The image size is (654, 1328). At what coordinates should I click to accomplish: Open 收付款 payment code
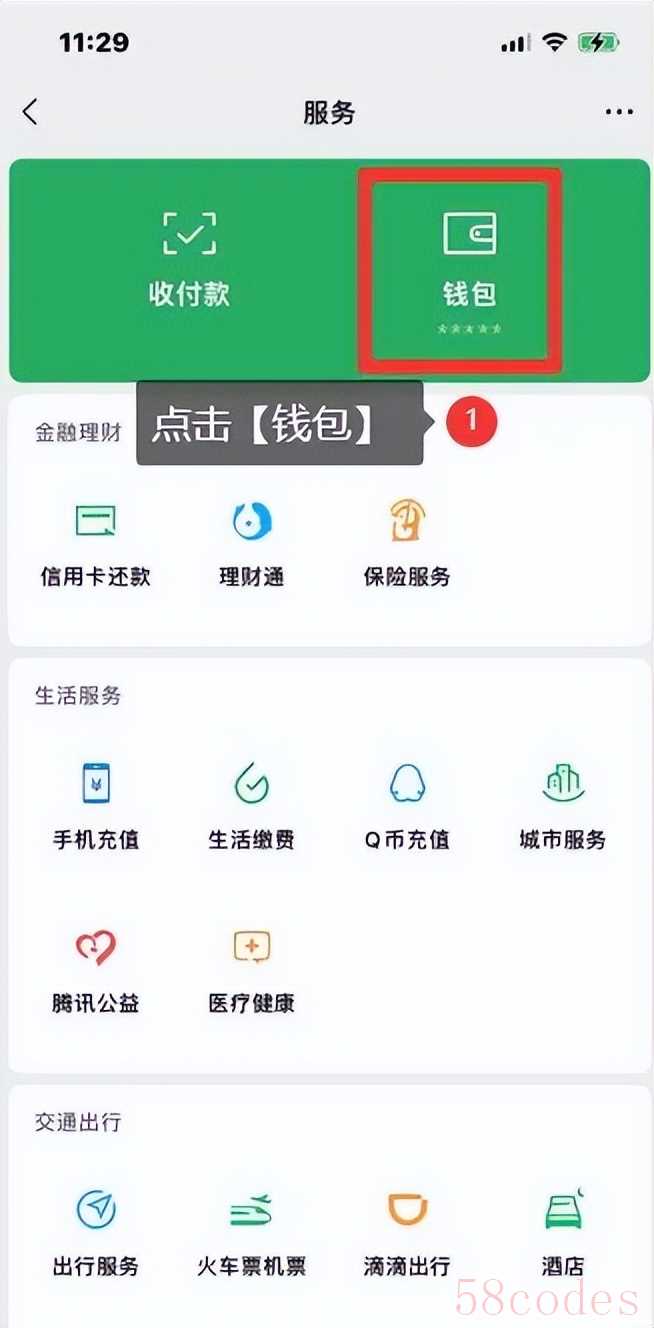189,258
